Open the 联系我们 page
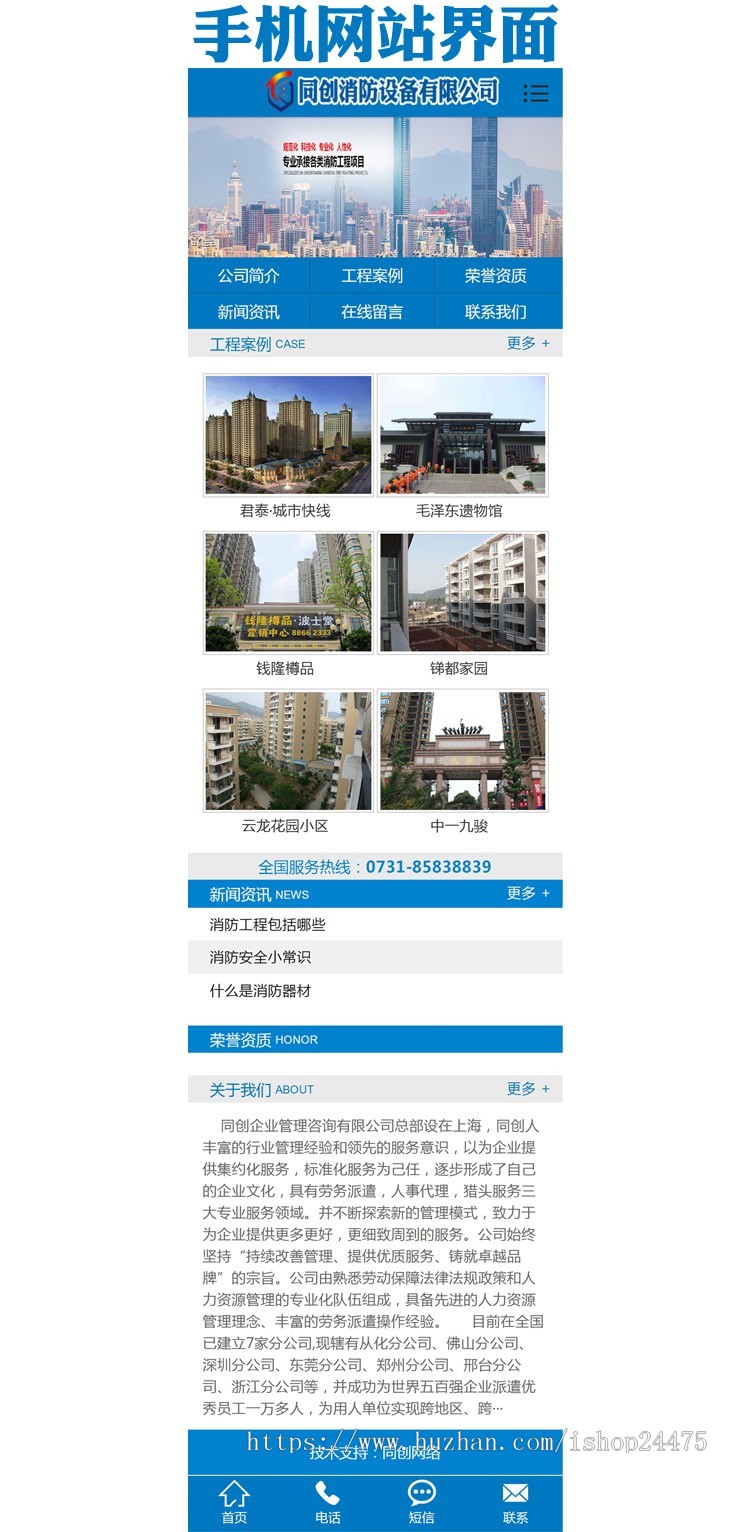 (498, 311)
